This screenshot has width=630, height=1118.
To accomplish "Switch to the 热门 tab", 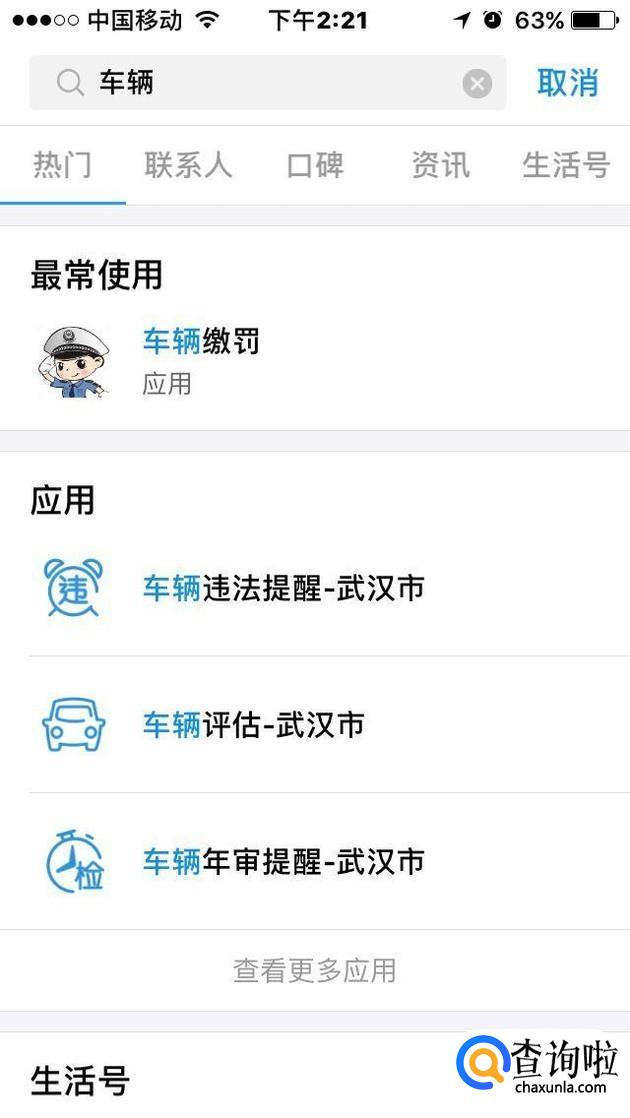I will [62, 165].
